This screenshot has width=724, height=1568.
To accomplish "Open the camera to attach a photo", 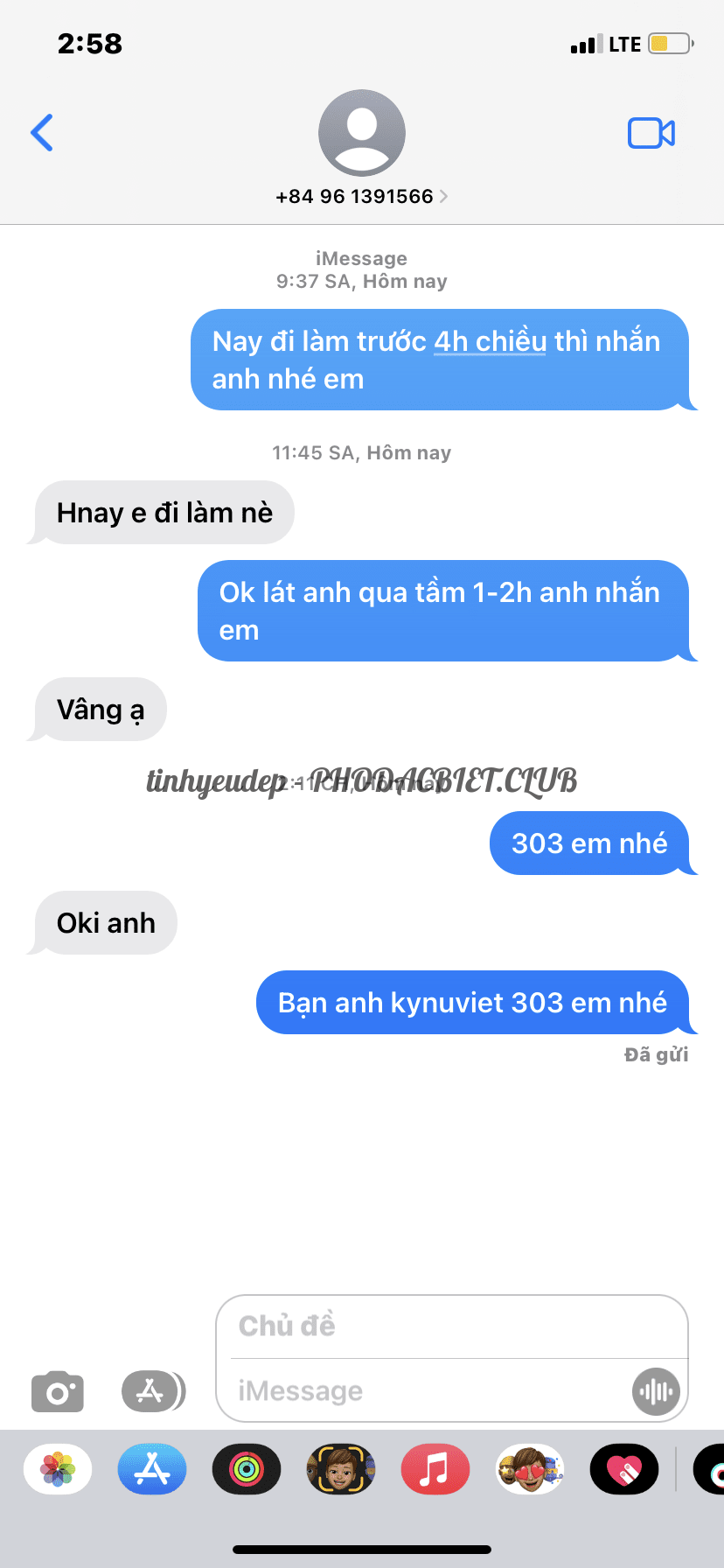I will (58, 1391).
